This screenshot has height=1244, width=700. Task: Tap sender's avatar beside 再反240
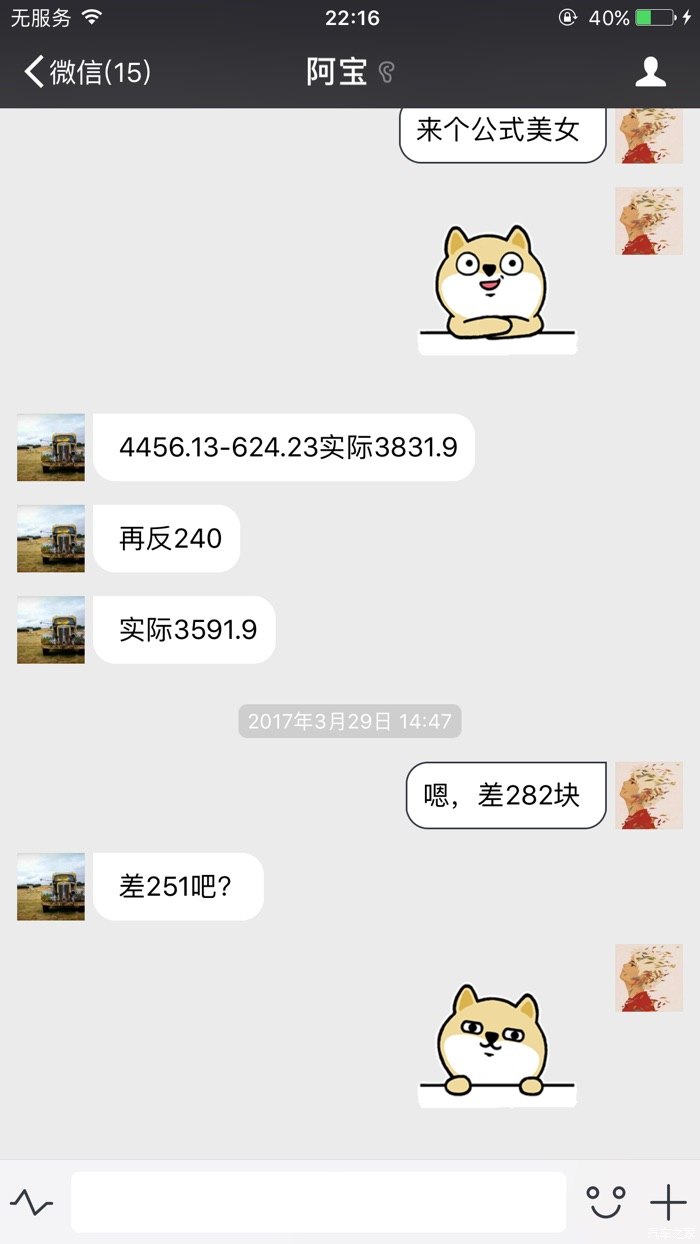pyautogui.click(x=51, y=539)
